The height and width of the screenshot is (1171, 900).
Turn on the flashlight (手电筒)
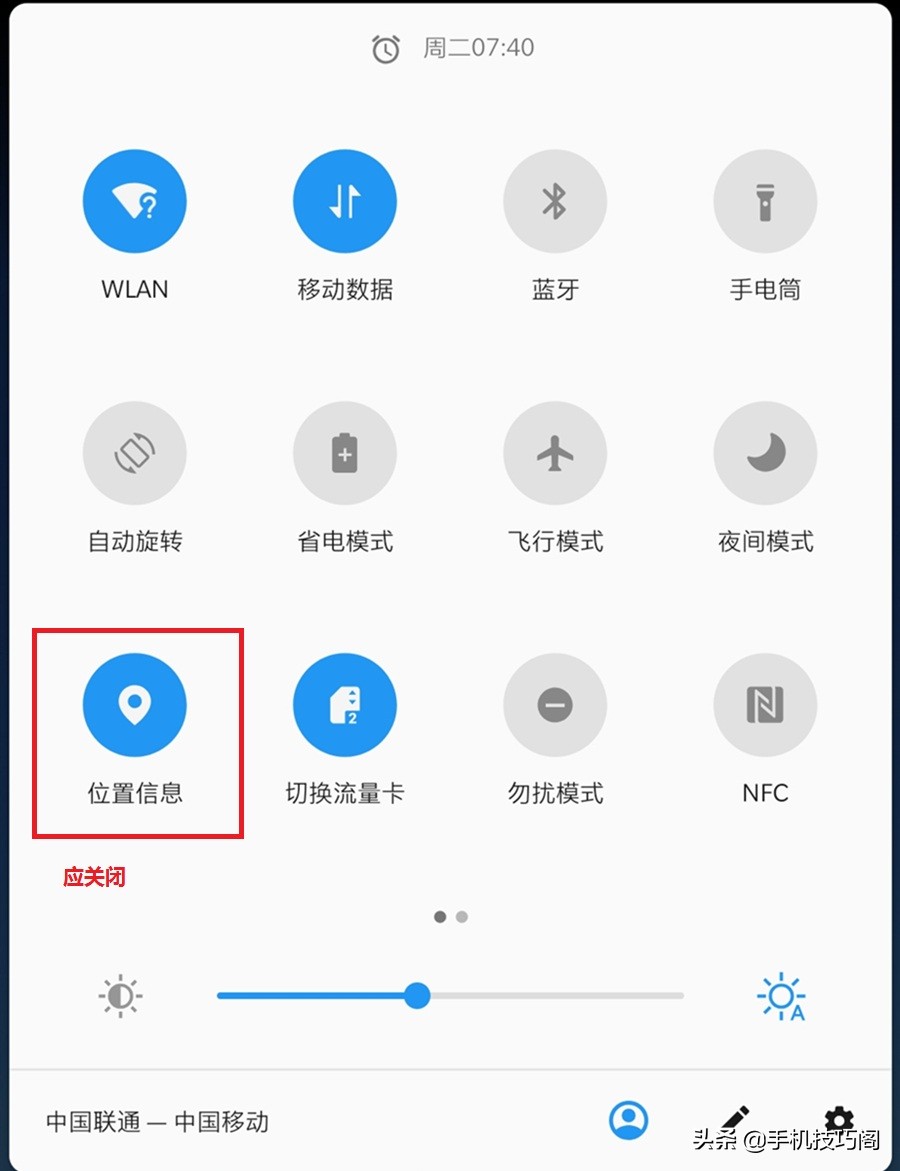[x=765, y=200]
